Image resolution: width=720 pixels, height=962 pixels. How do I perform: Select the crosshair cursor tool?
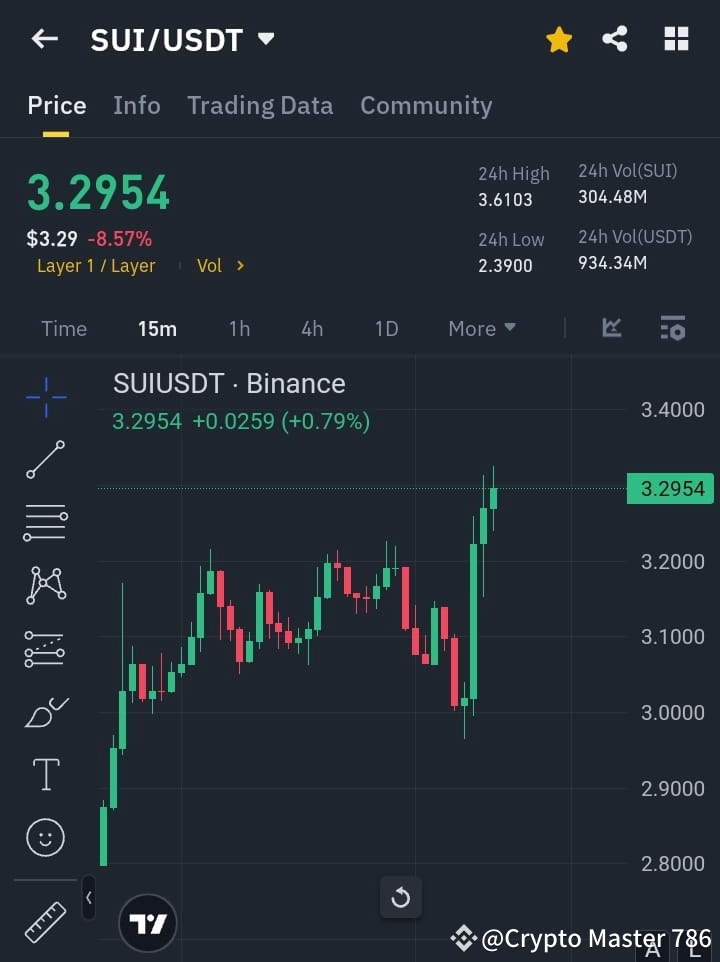tap(45, 397)
